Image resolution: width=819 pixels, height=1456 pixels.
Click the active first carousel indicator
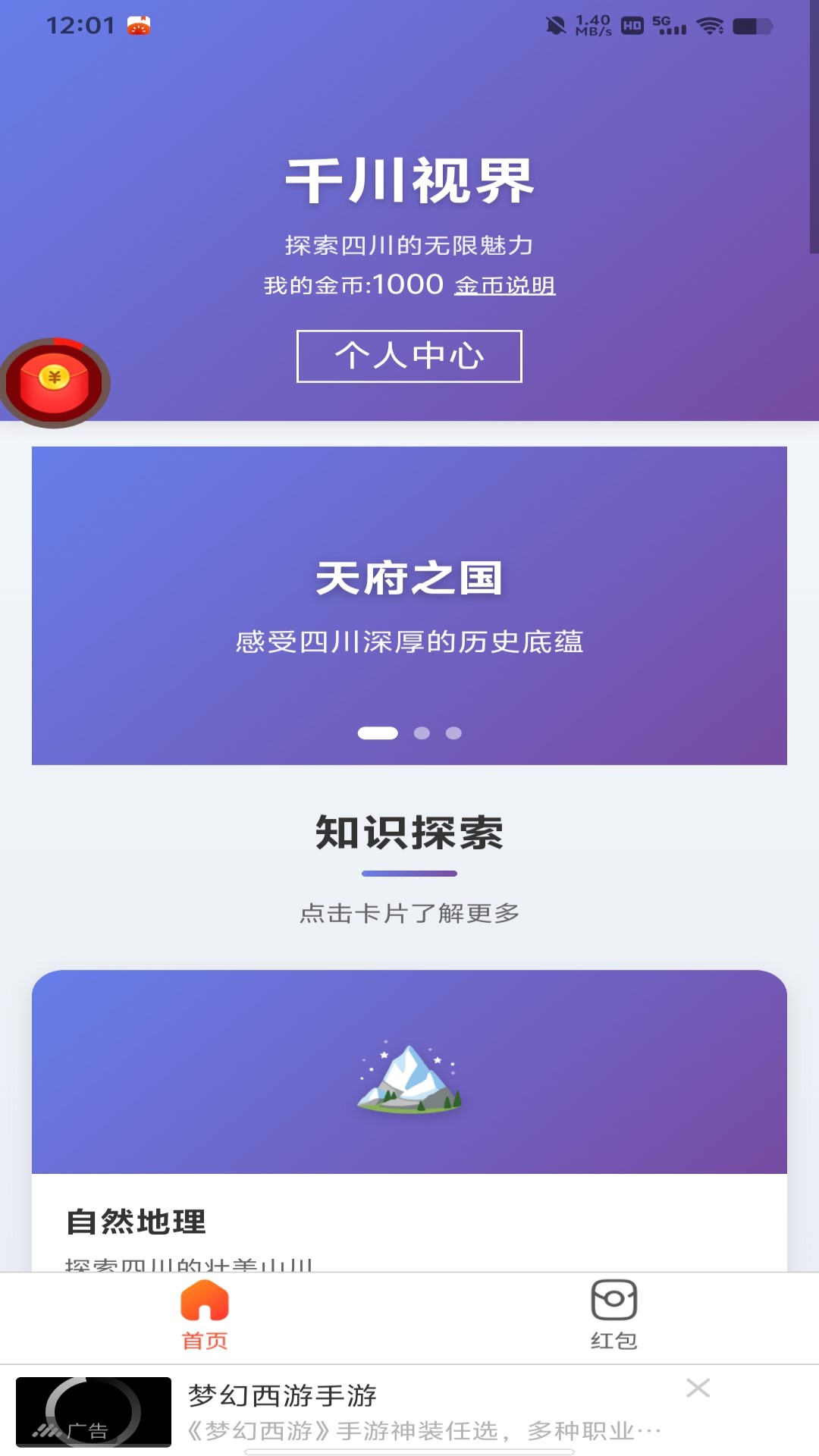pos(377,732)
